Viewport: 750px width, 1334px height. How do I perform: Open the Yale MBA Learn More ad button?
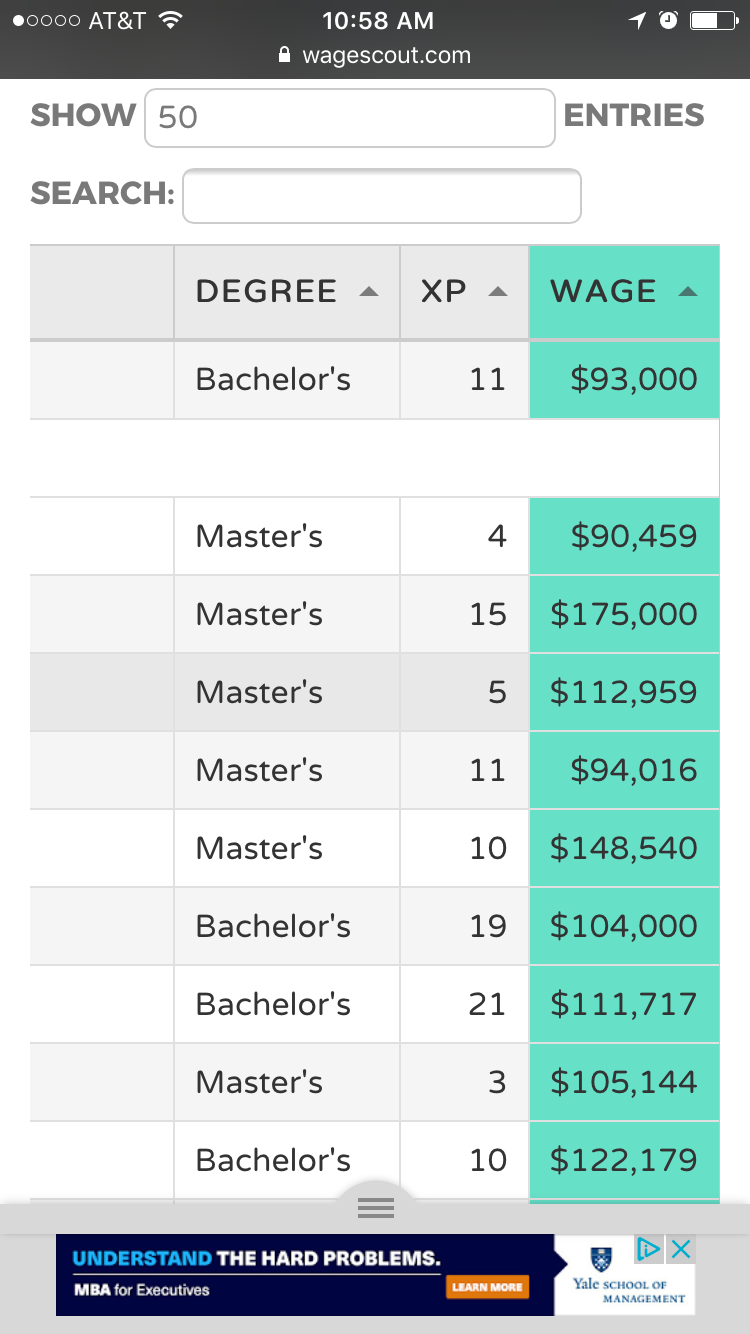[x=487, y=1287]
